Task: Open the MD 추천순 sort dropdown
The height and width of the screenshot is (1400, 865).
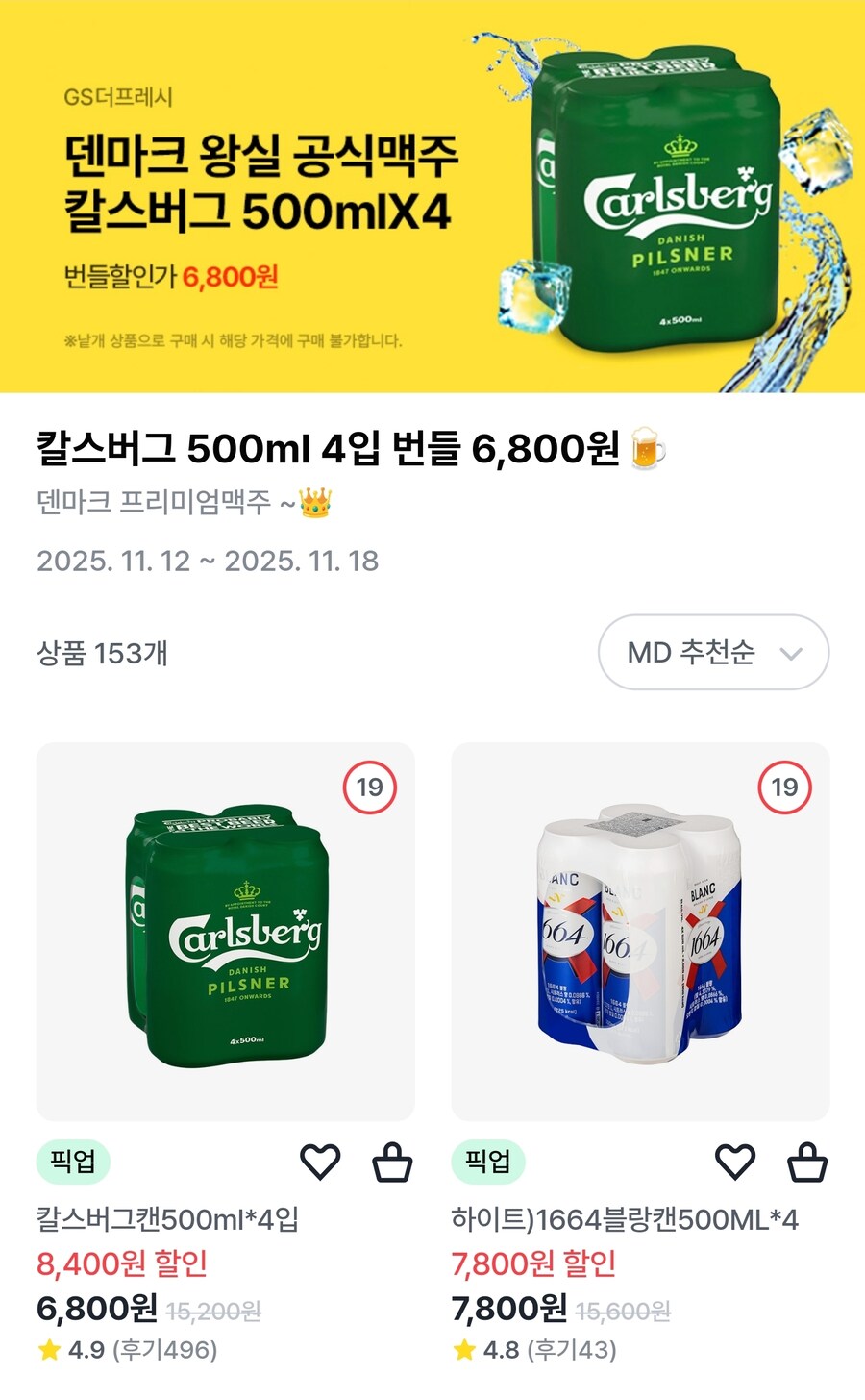Action: pos(713,652)
